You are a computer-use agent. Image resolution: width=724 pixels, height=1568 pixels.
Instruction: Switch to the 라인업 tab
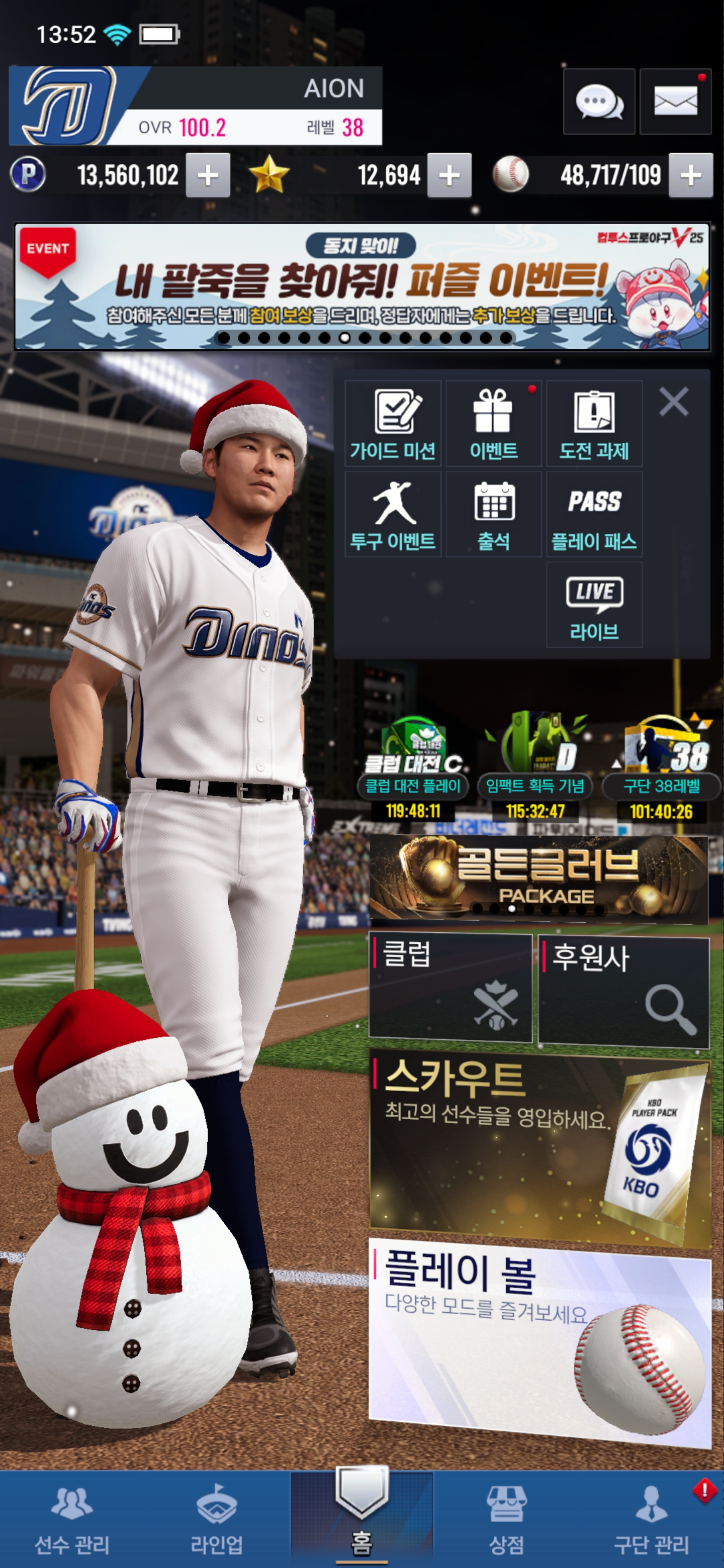coord(216,1519)
